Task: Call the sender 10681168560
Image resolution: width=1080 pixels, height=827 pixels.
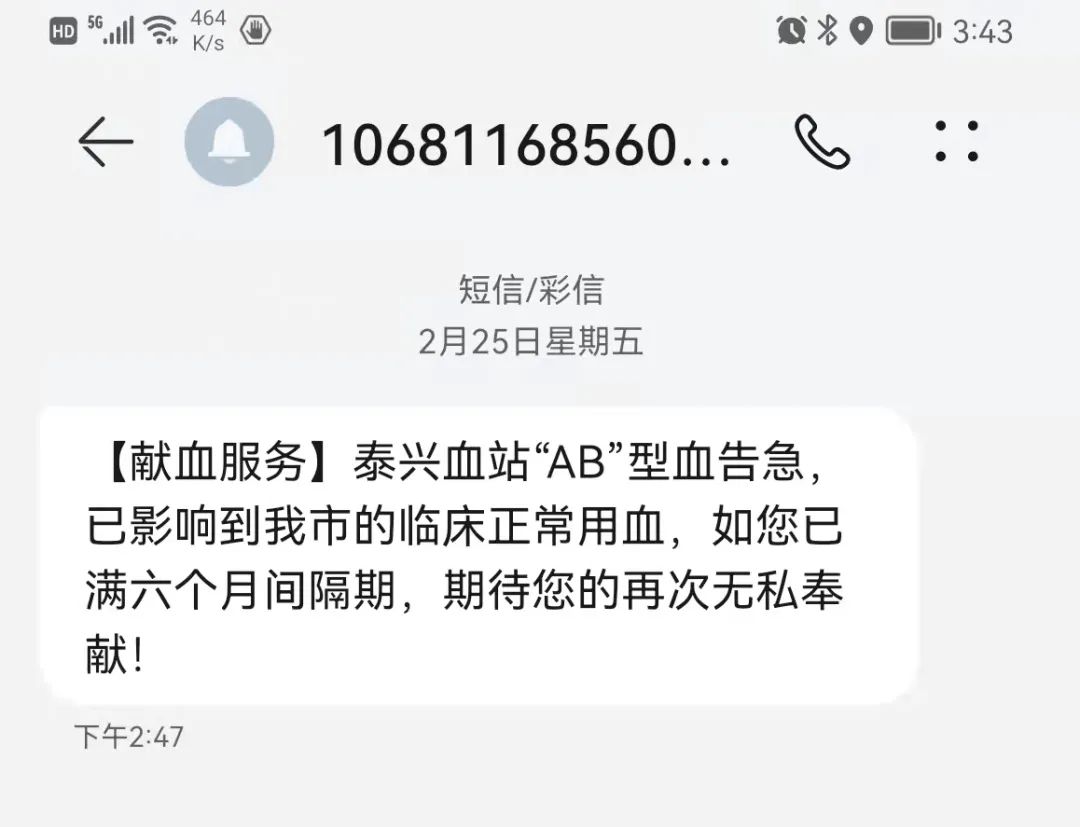Action: 822,142
